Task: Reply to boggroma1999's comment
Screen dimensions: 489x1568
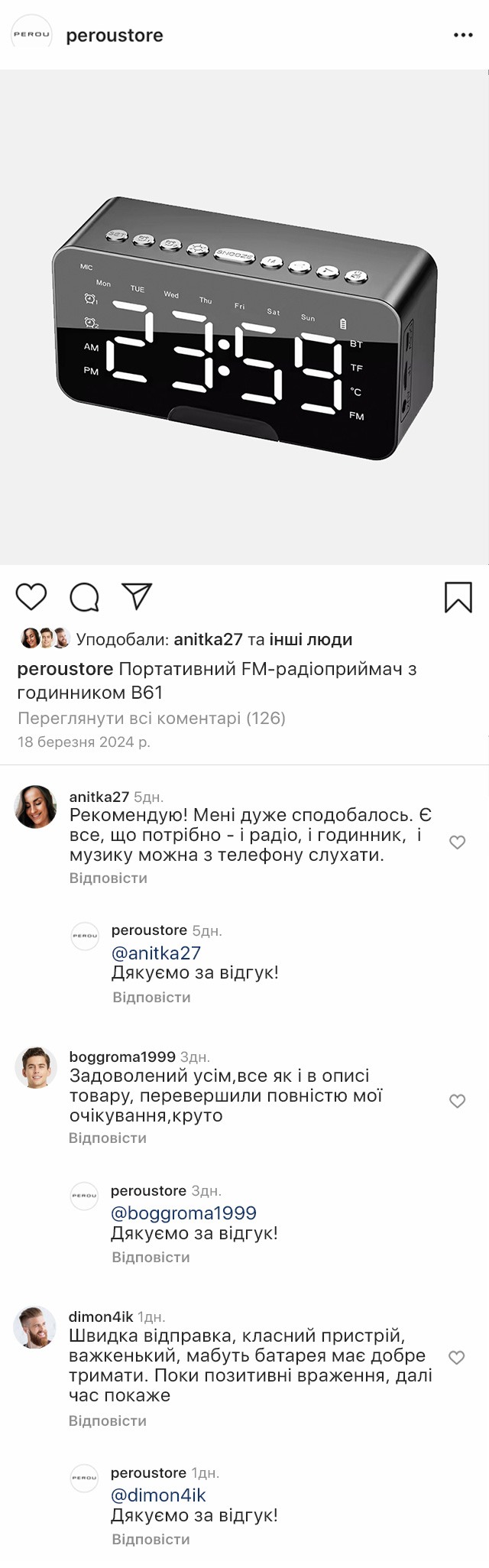Action: [108, 1138]
